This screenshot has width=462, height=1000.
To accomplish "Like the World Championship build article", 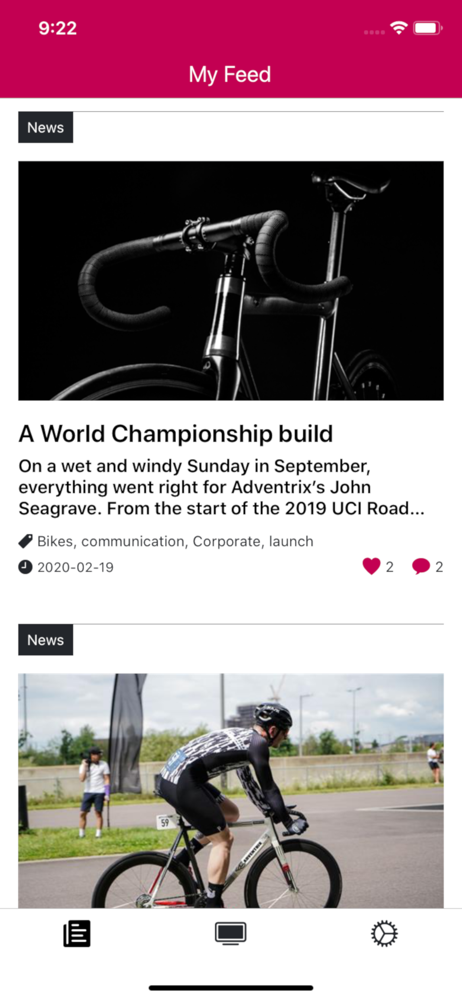I will 371,566.
